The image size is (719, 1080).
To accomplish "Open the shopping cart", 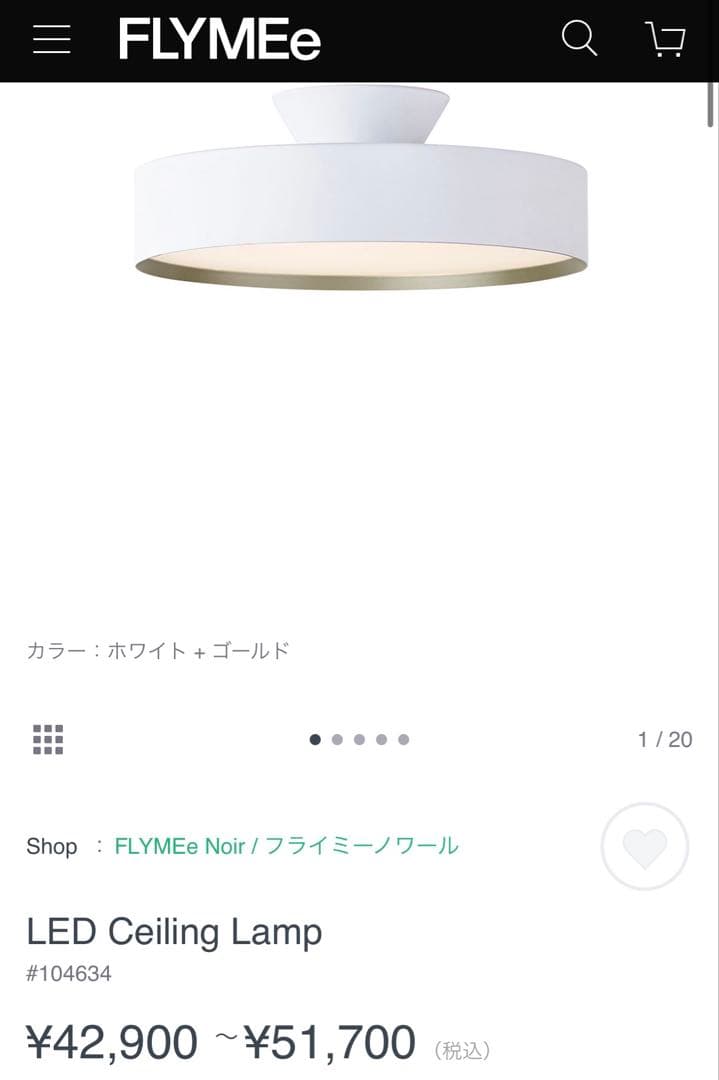I will (x=665, y=40).
